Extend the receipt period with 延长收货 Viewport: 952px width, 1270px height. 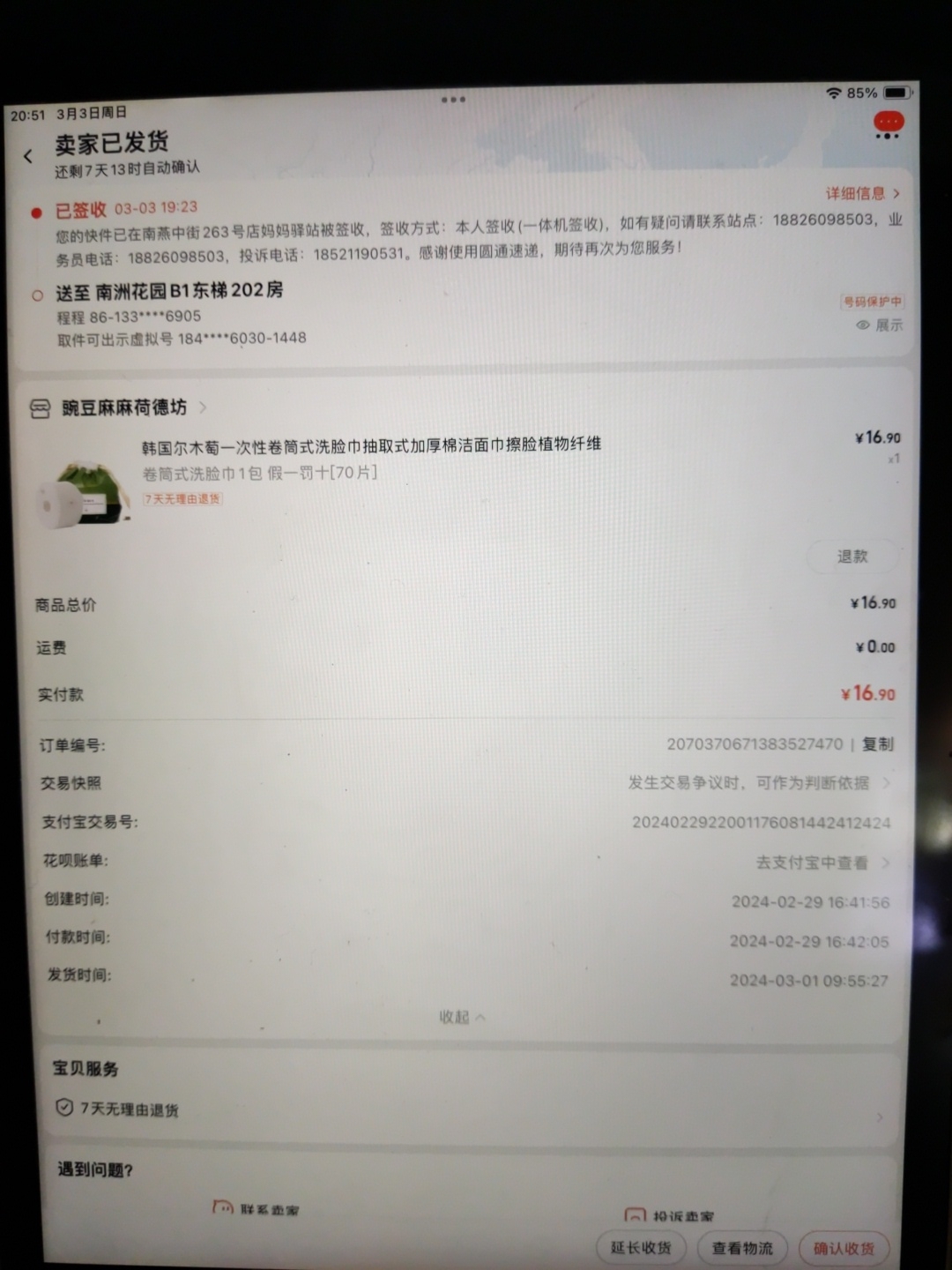click(641, 1247)
